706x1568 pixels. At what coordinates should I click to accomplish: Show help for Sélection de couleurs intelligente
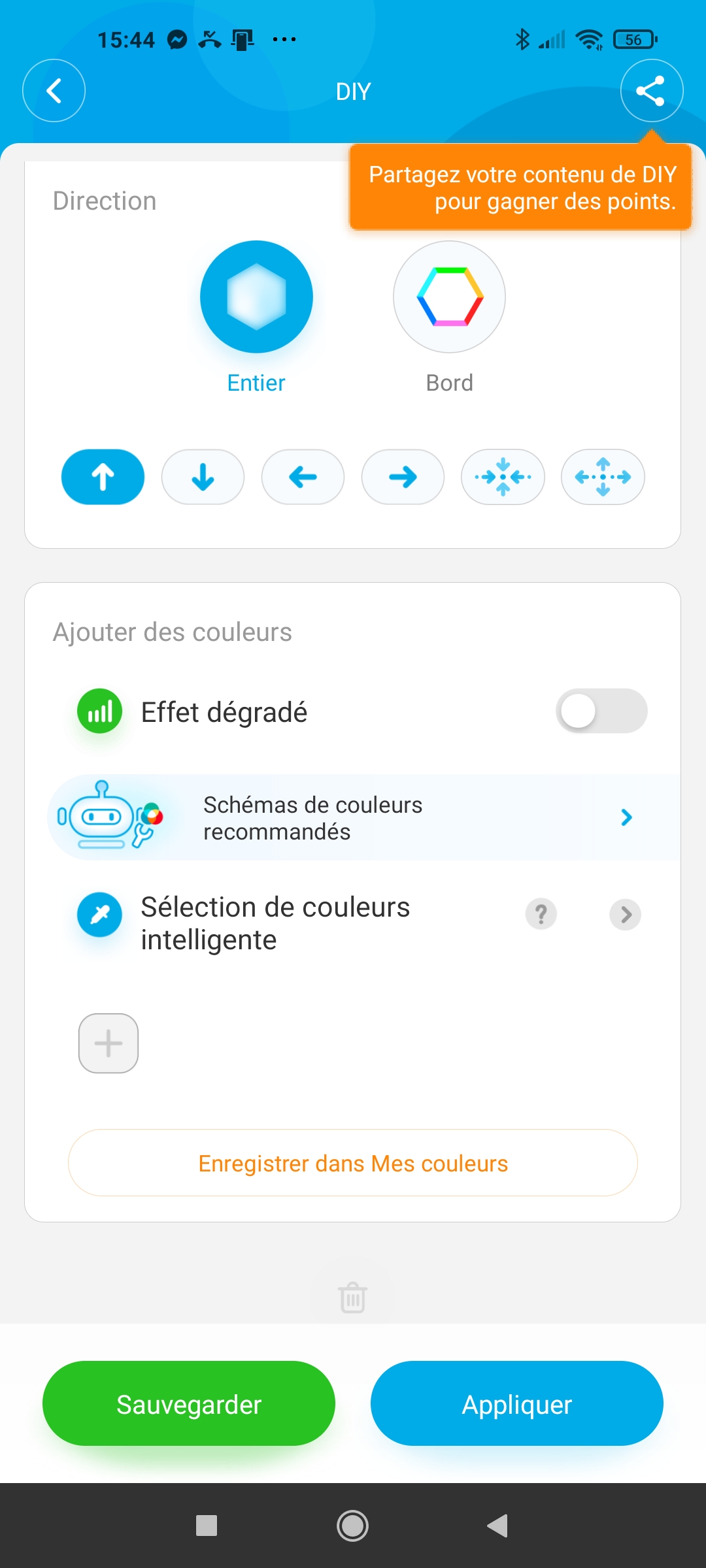(x=541, y=914)
